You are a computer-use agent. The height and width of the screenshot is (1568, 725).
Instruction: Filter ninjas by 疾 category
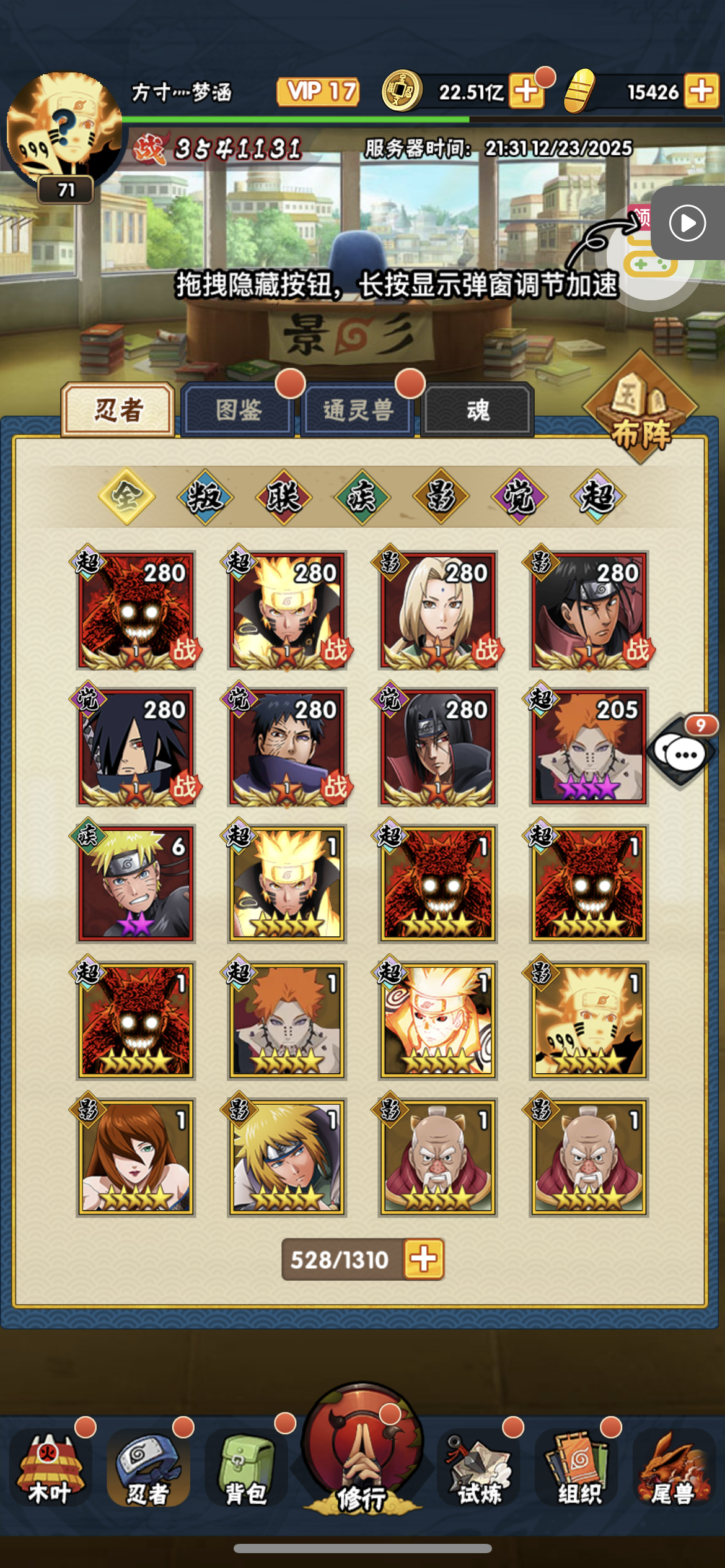362,497
